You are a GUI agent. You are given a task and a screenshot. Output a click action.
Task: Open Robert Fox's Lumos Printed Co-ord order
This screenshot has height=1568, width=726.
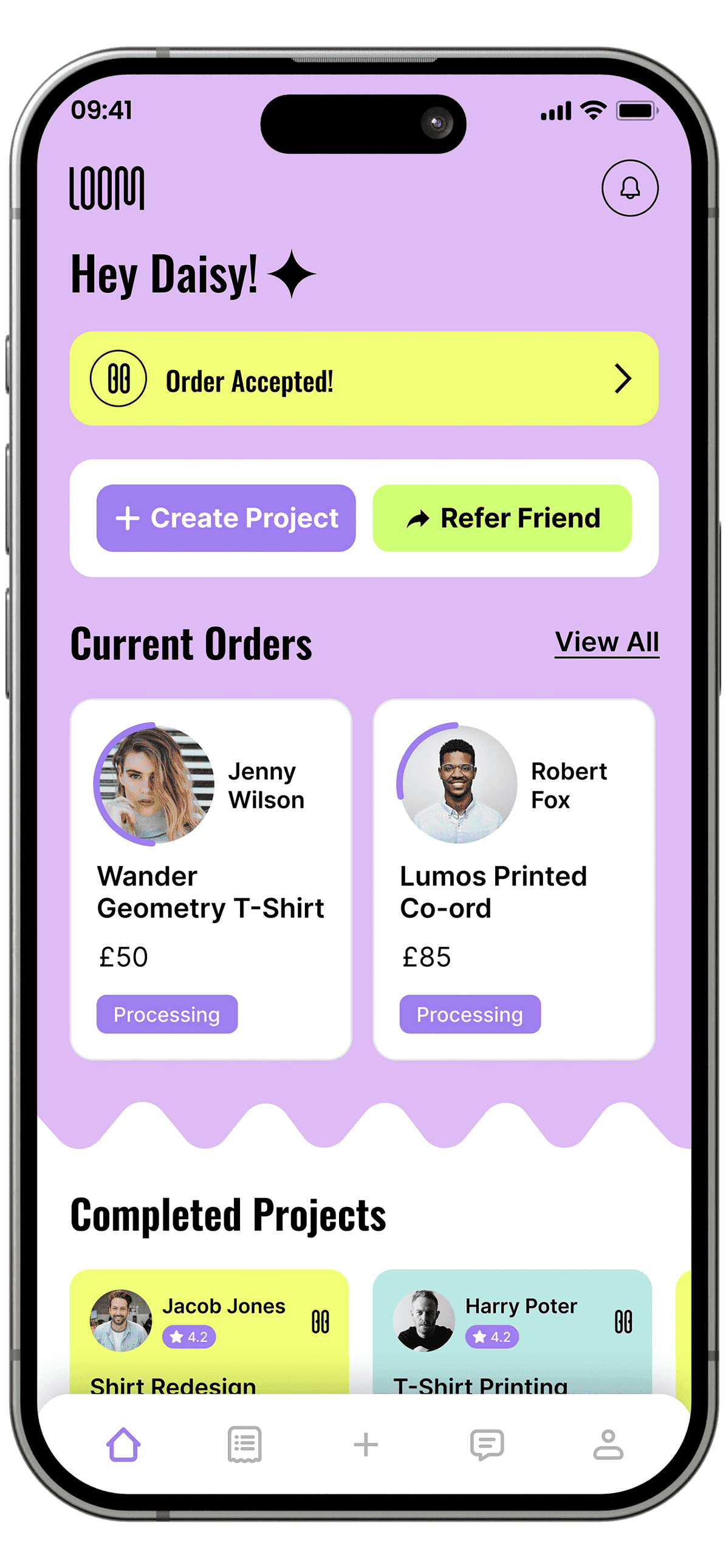513,879
